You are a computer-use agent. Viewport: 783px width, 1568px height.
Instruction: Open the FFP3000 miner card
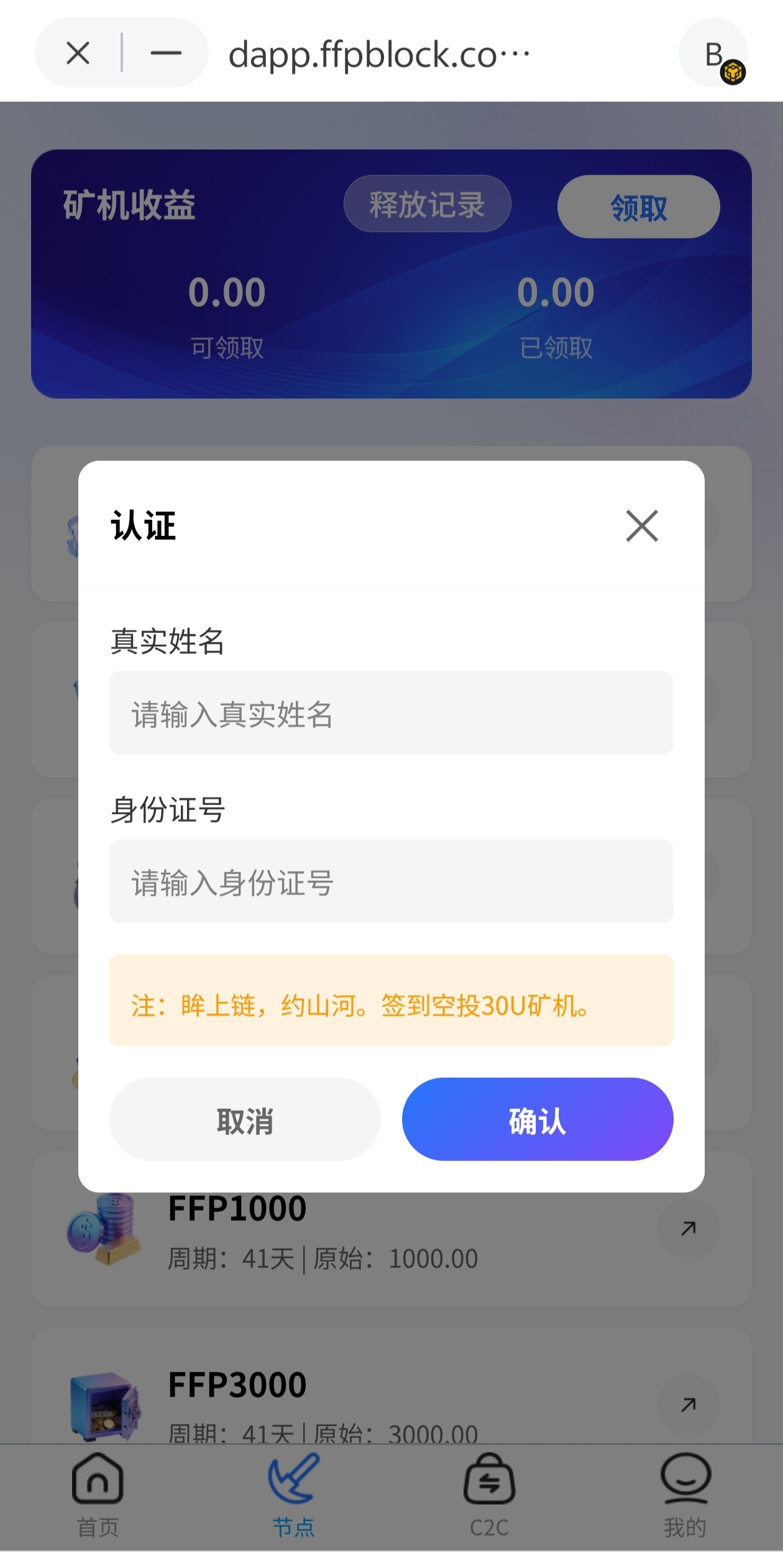coord(688,1405)
